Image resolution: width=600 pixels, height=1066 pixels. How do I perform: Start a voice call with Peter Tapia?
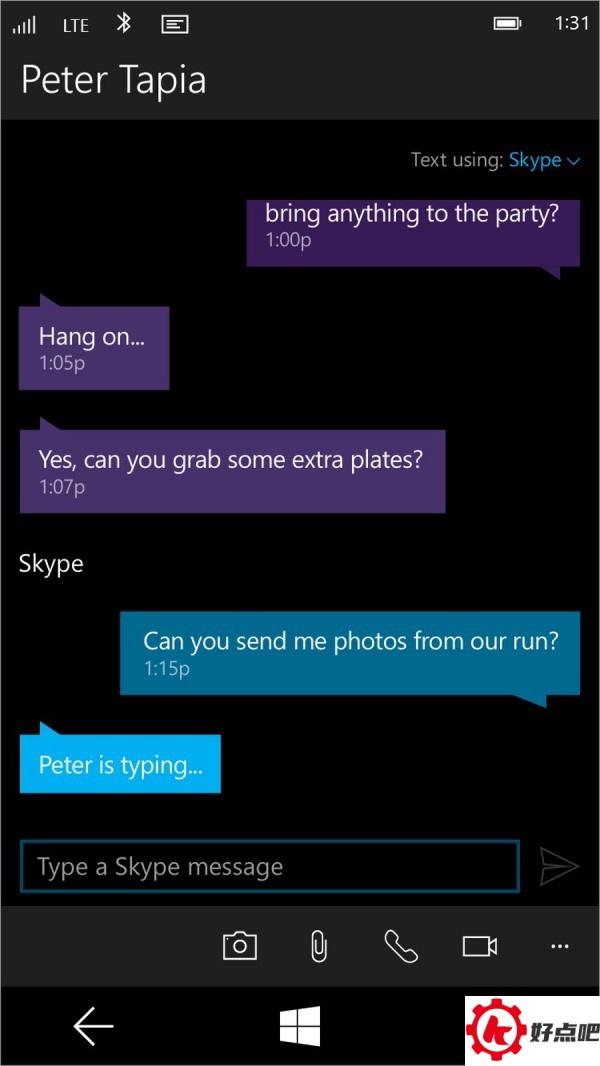tap(400, 946)
